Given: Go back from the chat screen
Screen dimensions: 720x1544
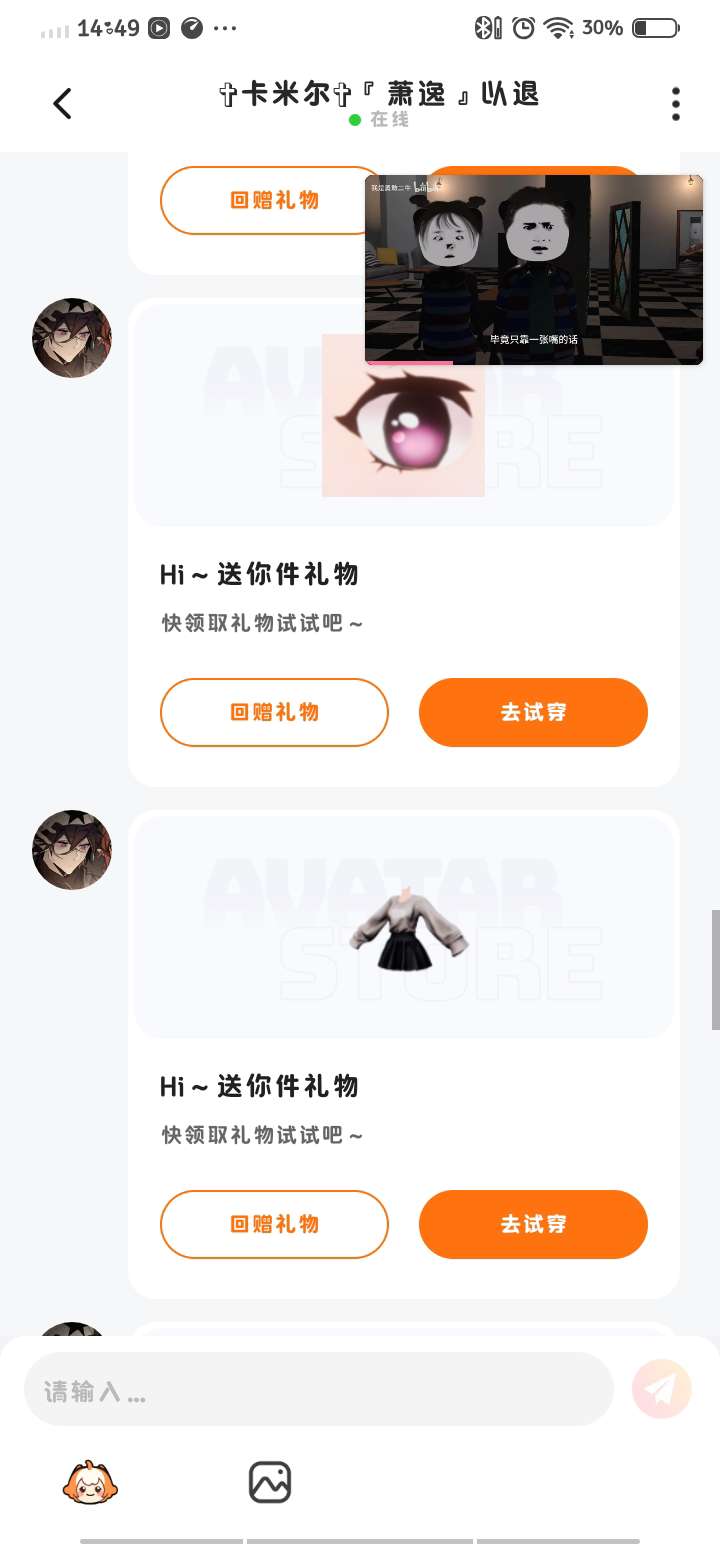Looking at the screenshot, I should pyautogui.click(x=62, y=103).
